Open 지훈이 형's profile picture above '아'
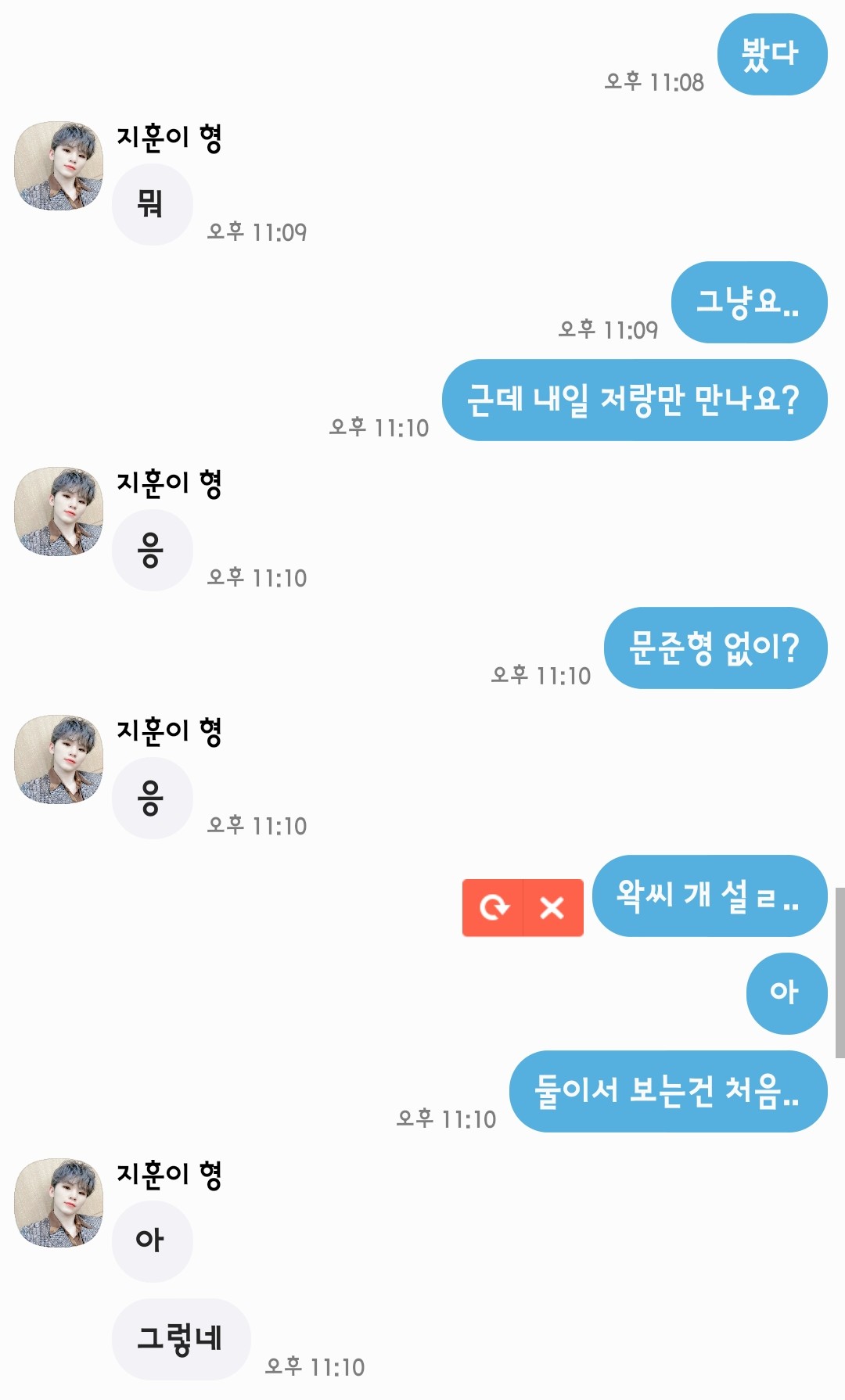Viewport: 845px width, 1400px height. click(59, 1202)
